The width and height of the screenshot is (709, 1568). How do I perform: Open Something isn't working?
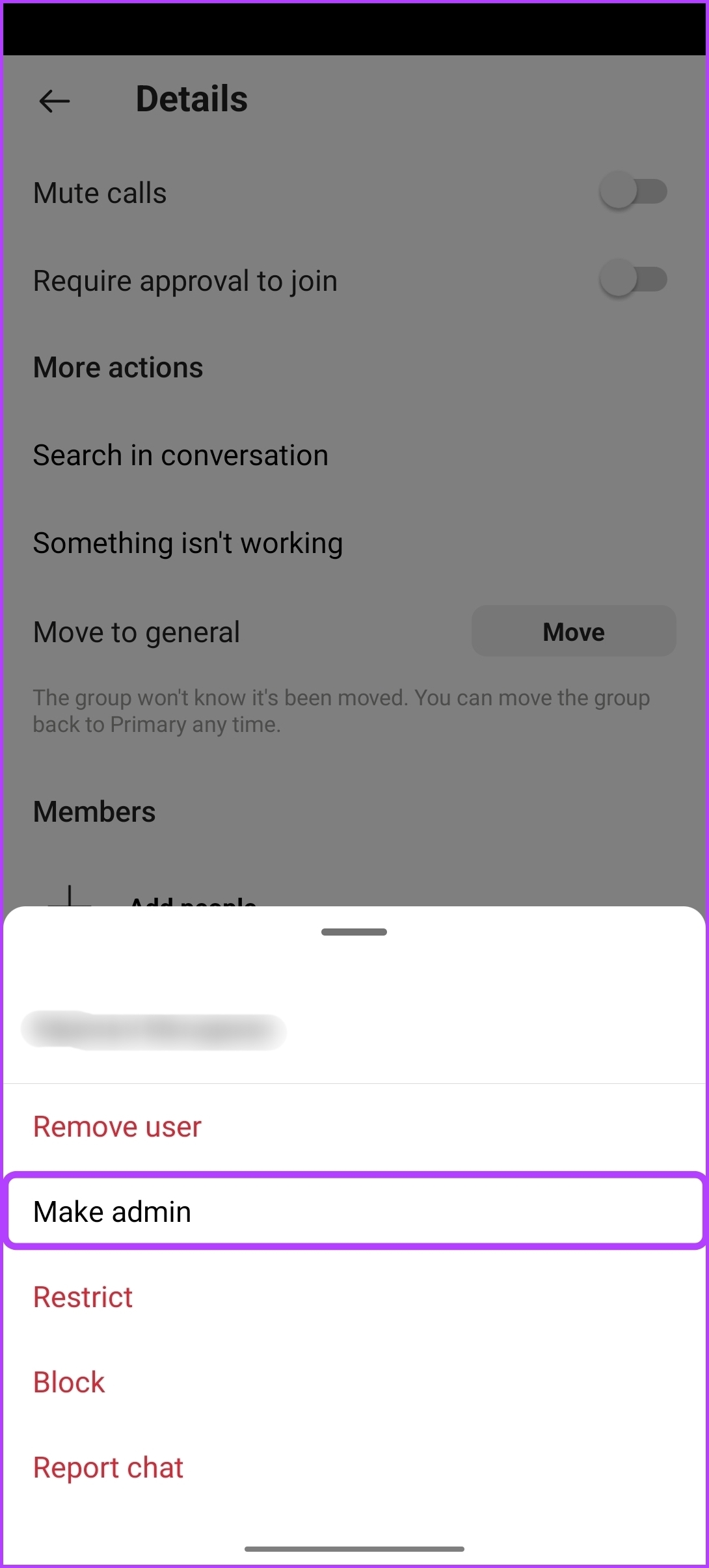click(x=188, y=543)
